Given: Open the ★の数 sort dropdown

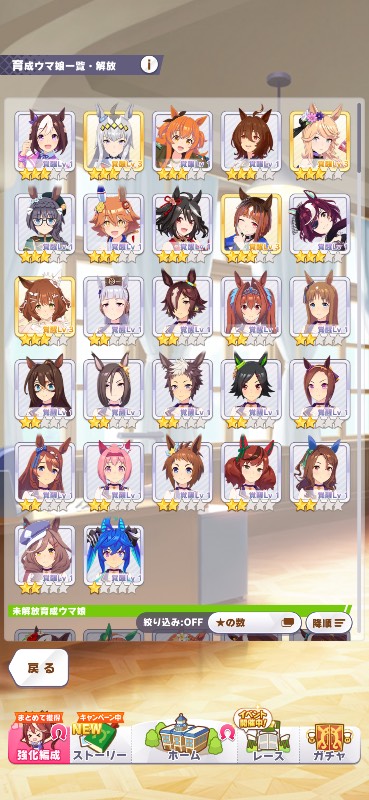Looking at the screenshot, I should point(254,622).
